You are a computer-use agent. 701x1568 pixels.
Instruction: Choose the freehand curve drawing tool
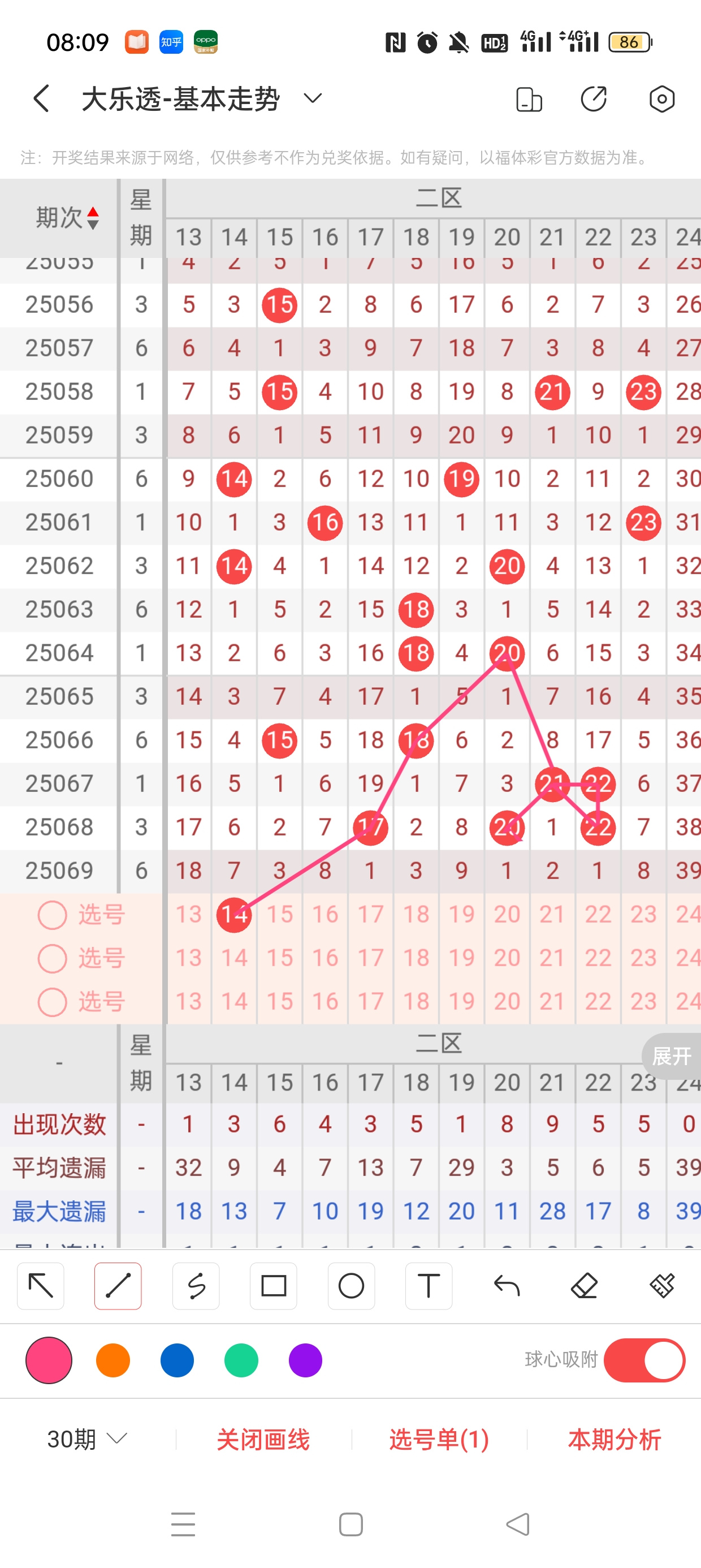coord(196,1286)
